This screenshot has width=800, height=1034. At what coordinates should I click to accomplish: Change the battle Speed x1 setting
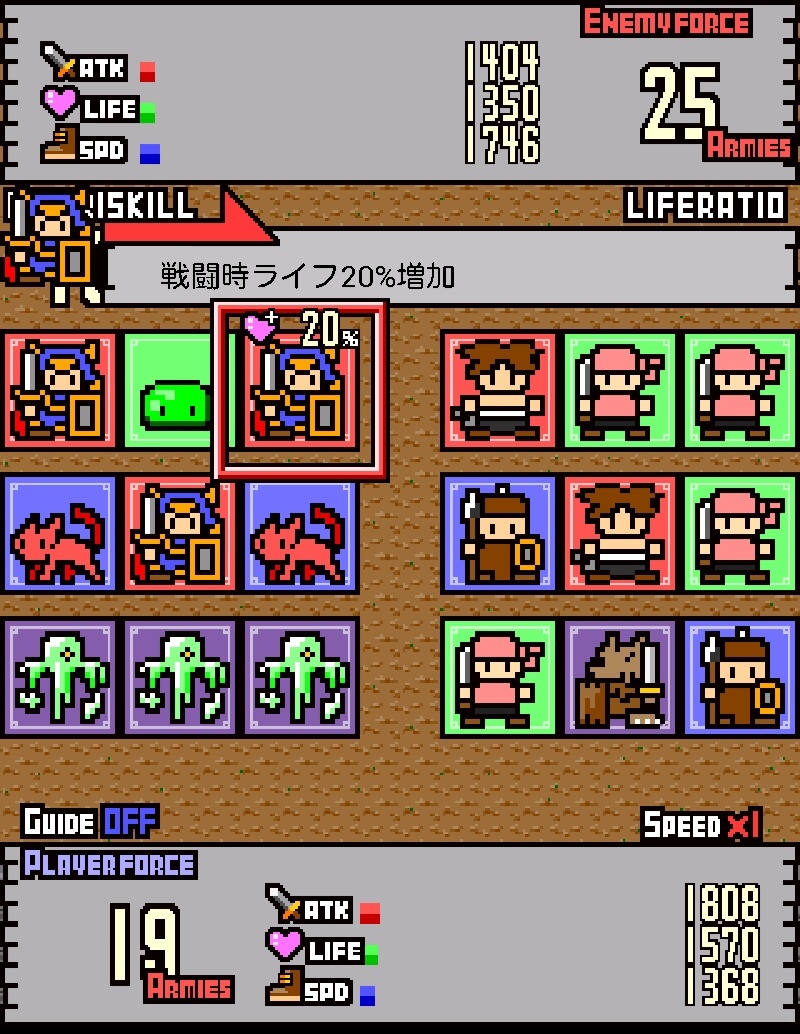pyautogui.click(x=702, y=825)
